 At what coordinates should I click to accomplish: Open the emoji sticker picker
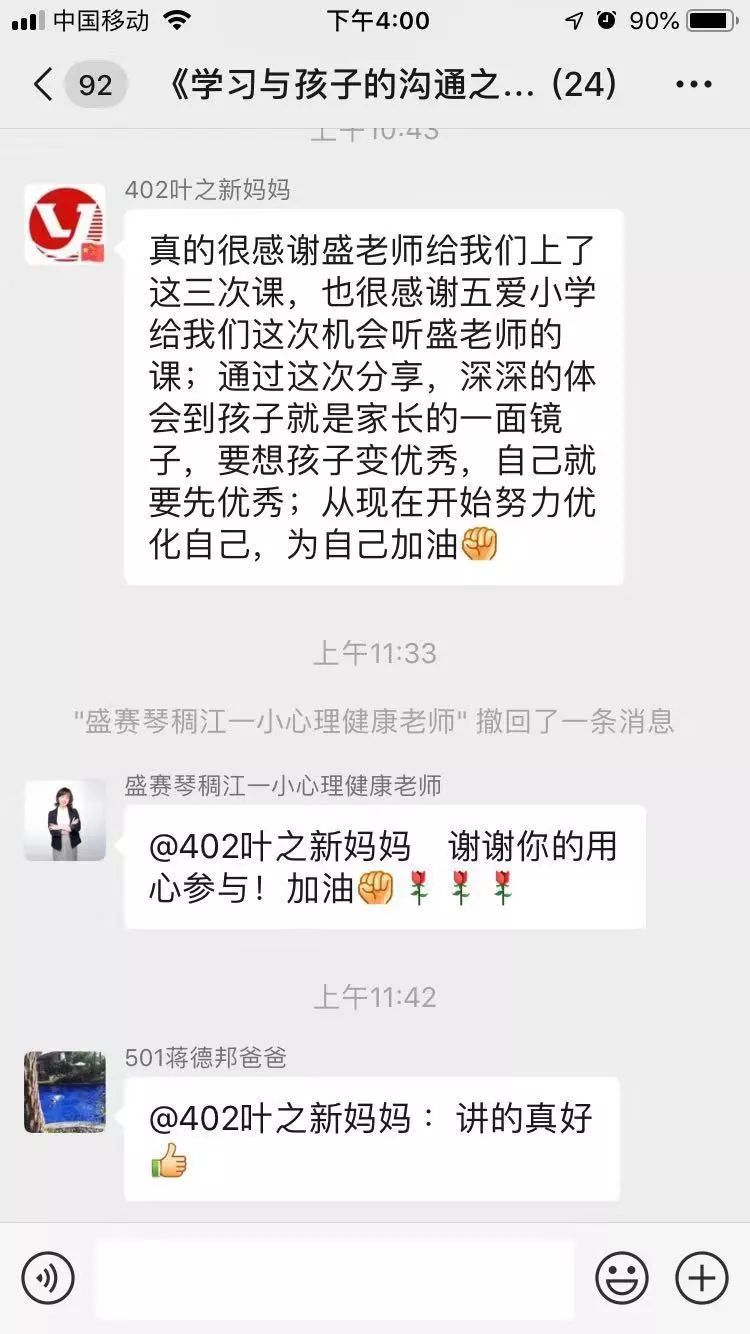point(622,1278)
